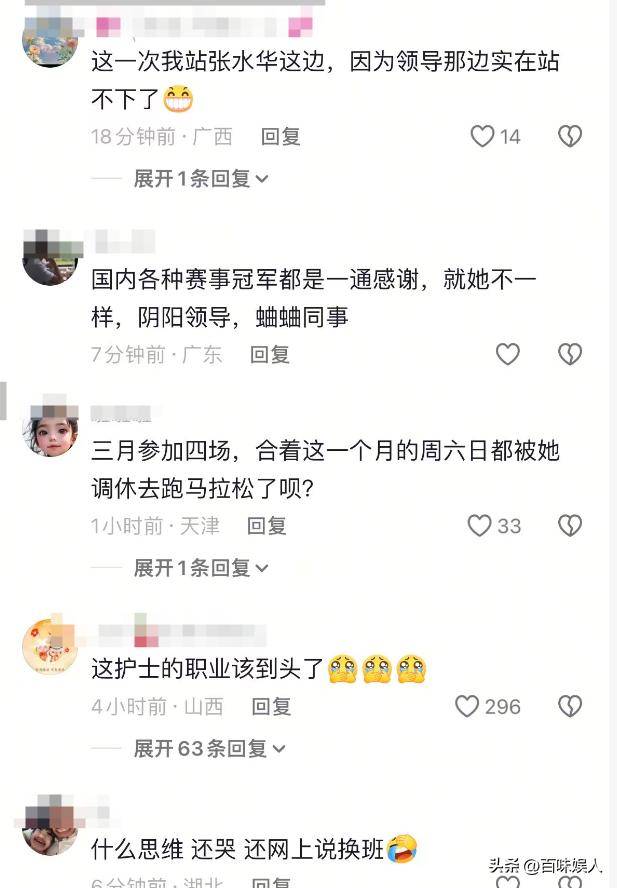Like the comment about 站张水华这边
Image resolution: width=617 pixels, height=888 pixels.
tap(483, 136)
